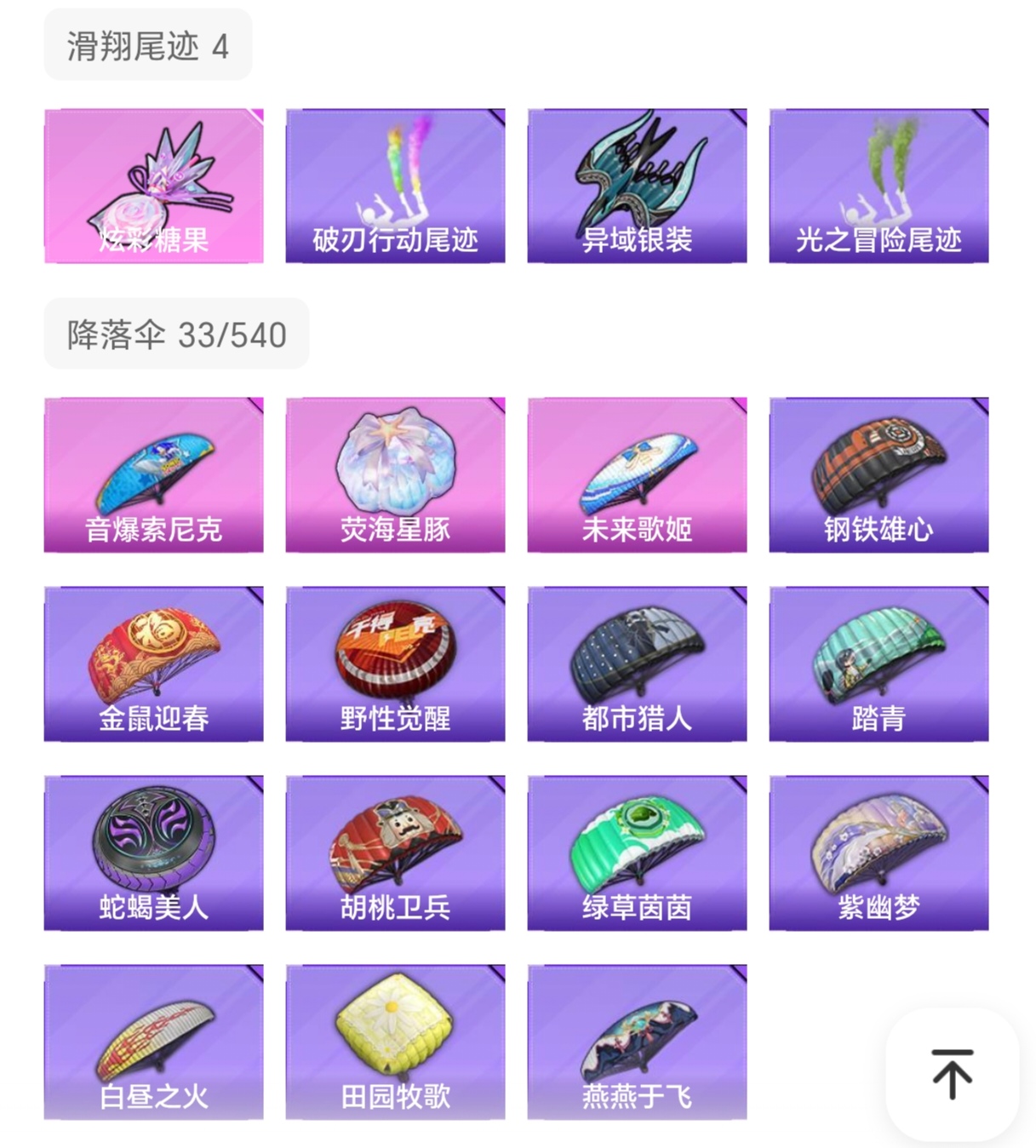This screenshot has height=1148, width=1036.
Task: View the 荧海星豚 parachute tile
Action: click(x=395, y=474)
